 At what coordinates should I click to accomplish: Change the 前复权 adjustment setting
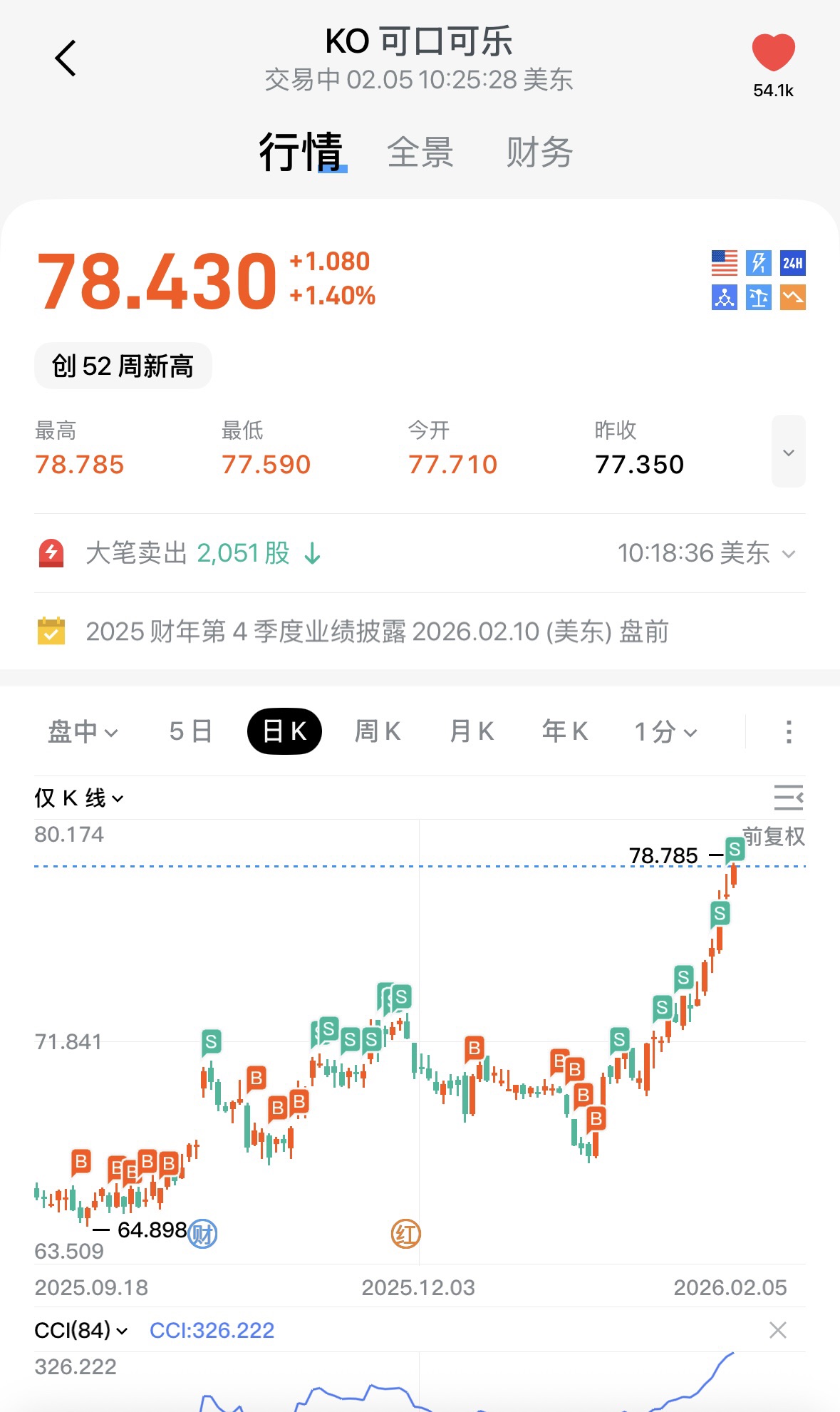[x=774, y=836]
